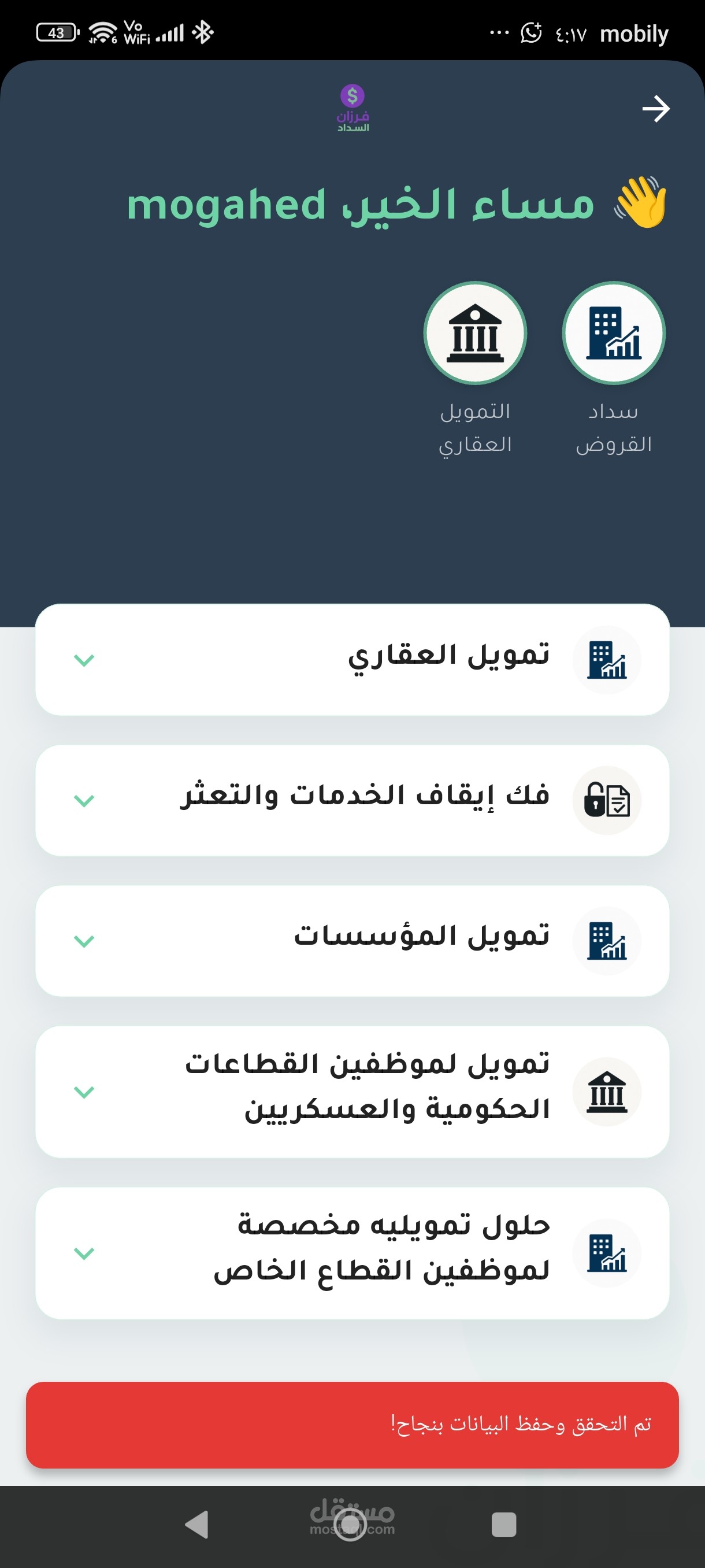Expand فك إيقاف الخدمات والتعثر
The width and height of the screenshot is (705, 1568).
tap(352, 800)
